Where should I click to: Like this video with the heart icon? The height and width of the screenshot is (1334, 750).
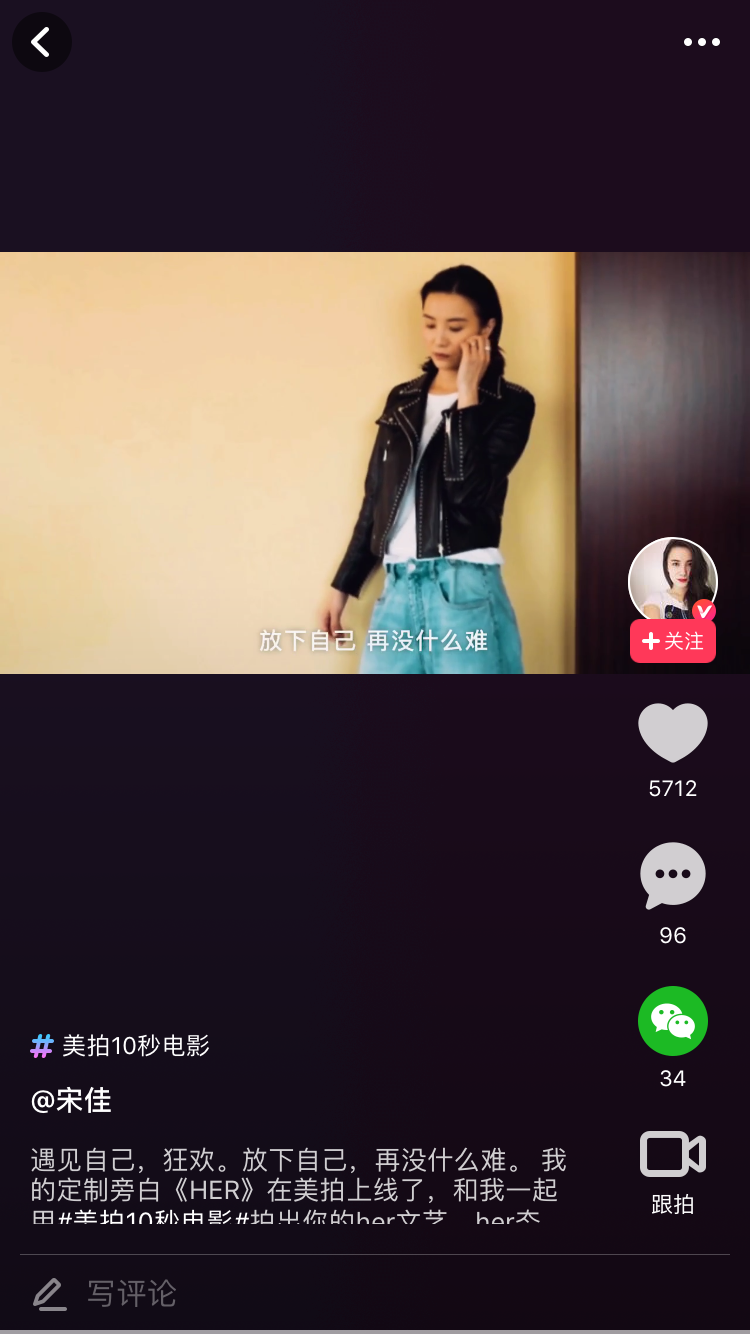tap(672, 733)
